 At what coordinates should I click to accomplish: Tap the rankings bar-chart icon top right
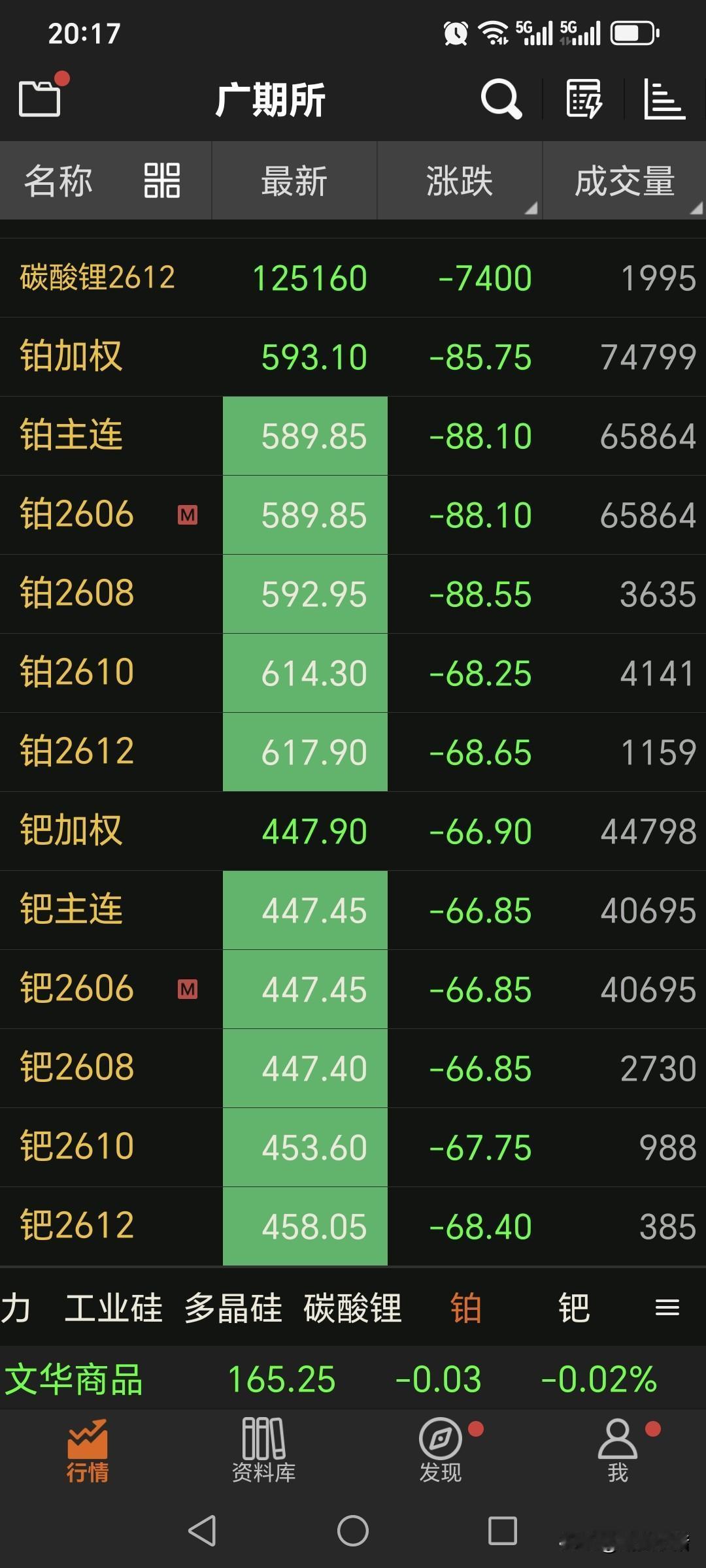coord(667,99)
